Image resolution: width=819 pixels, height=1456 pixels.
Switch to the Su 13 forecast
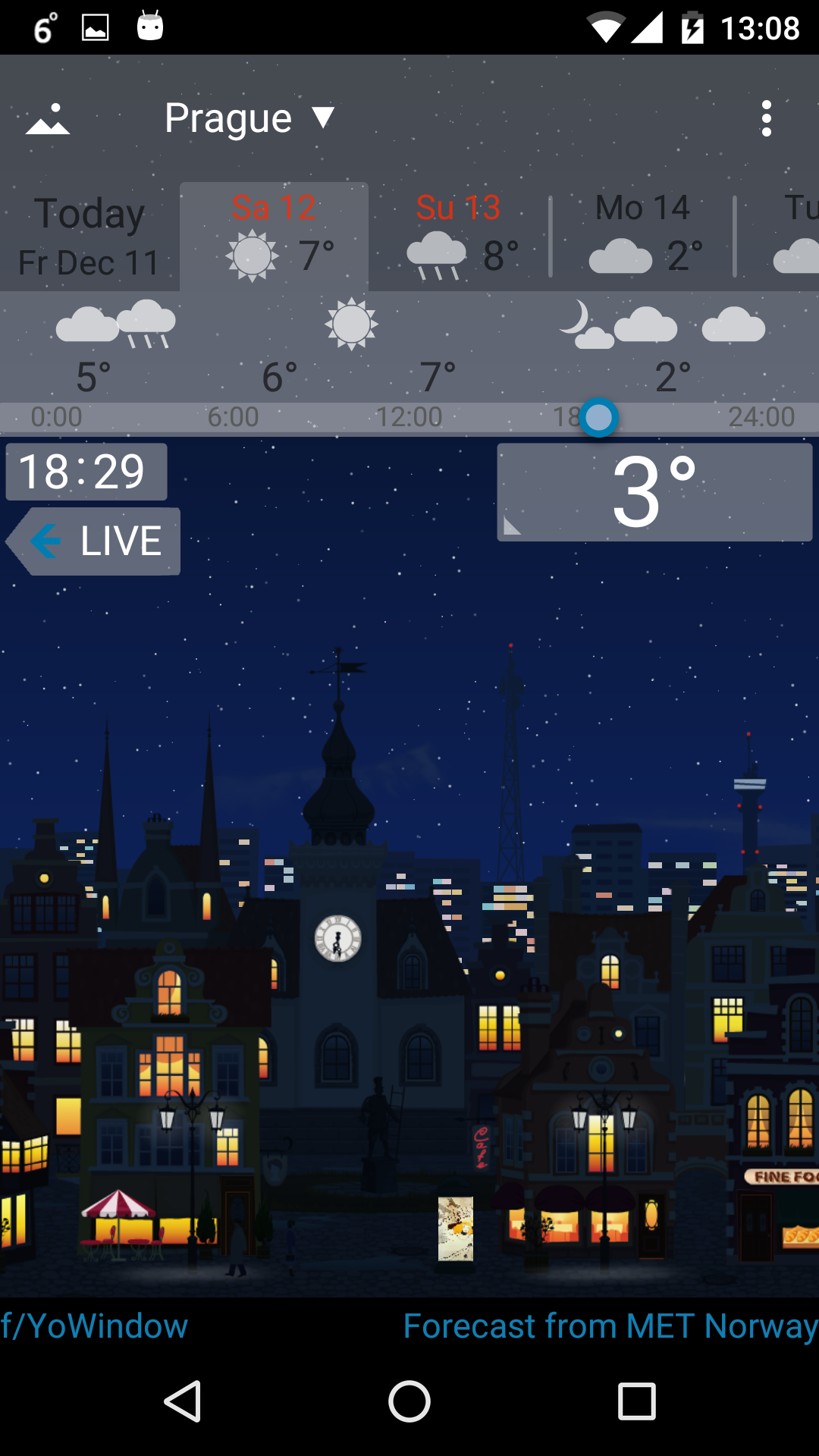(x=460, y=237)
